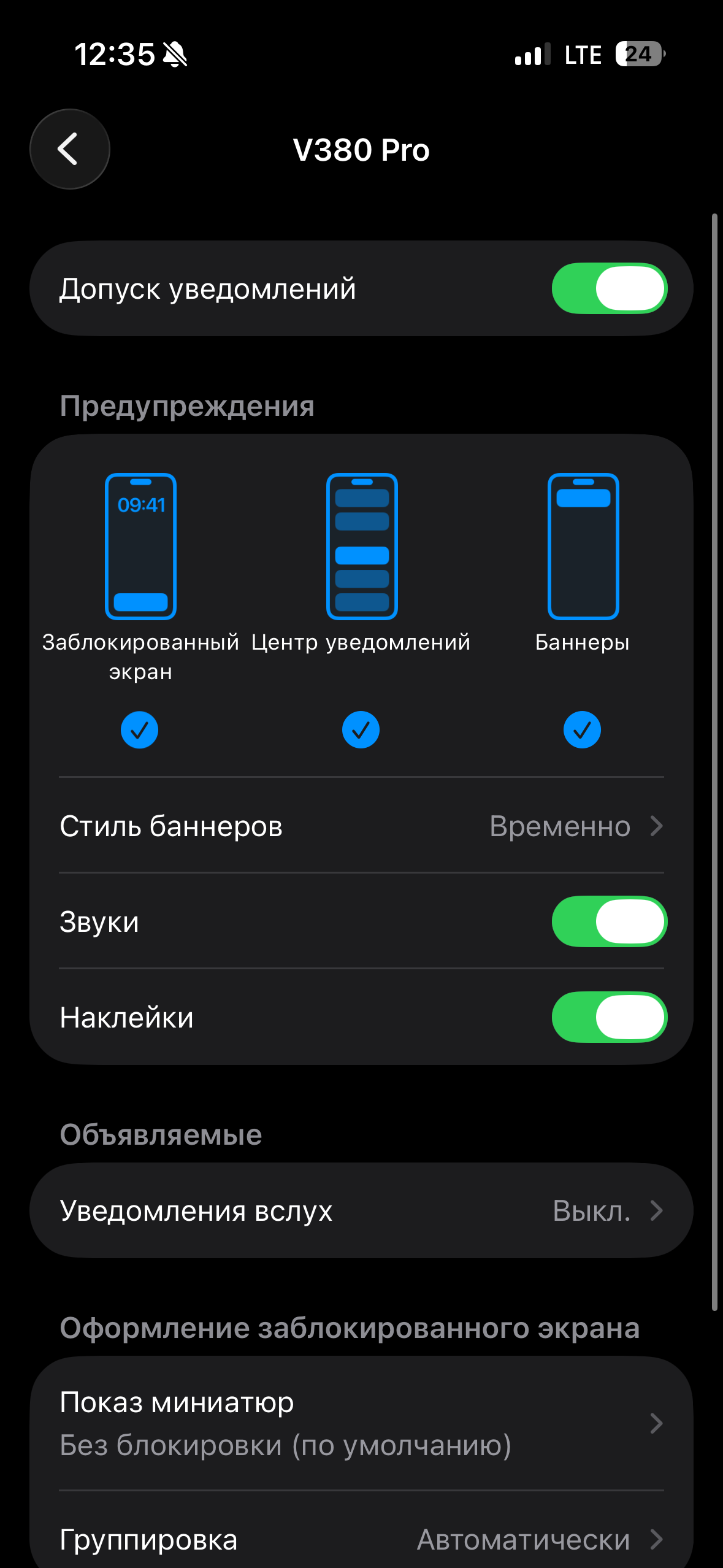Open Уведомления вслух option
The image size is (723, 1568).
click(x=361, y=1211)
